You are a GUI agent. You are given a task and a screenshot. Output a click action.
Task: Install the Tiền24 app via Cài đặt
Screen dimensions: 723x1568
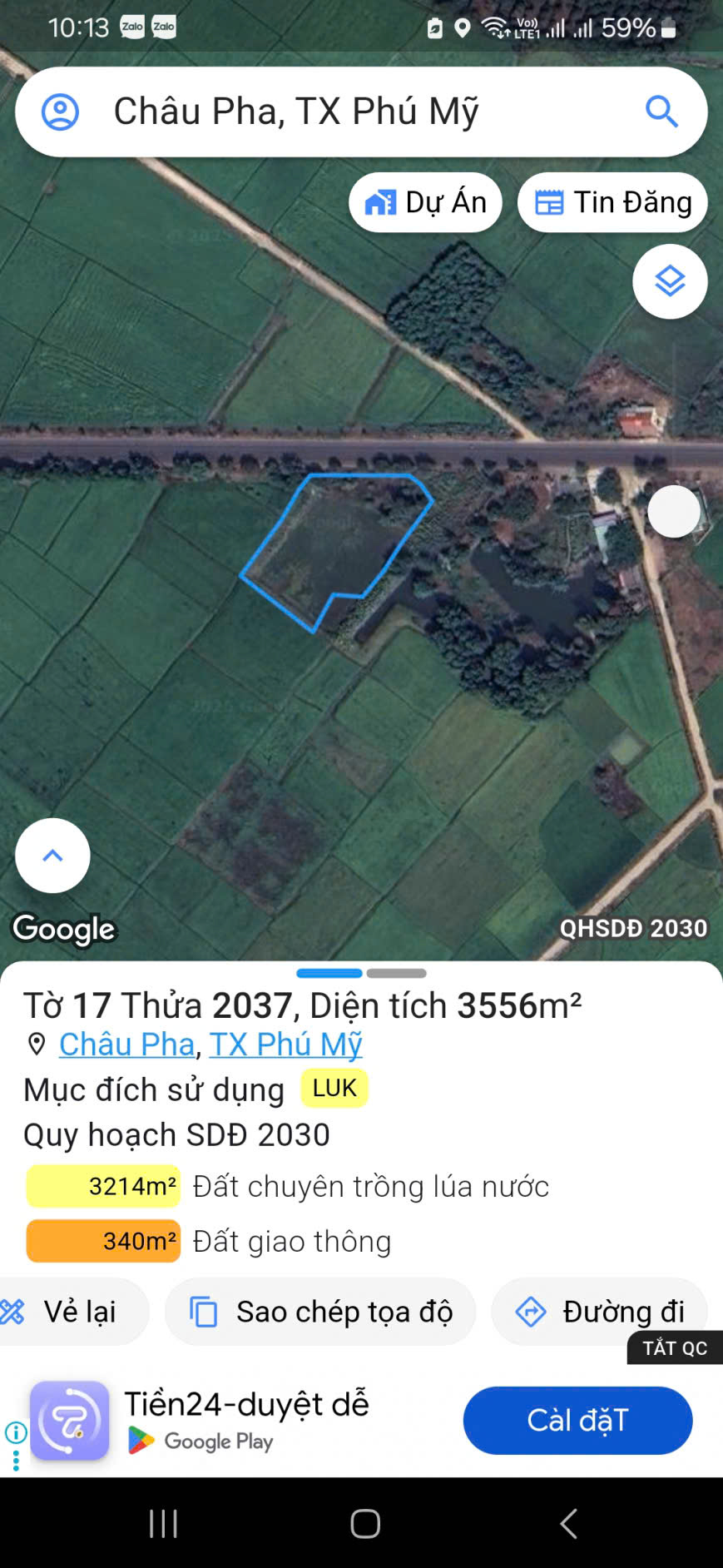(x=577, y=1421)
